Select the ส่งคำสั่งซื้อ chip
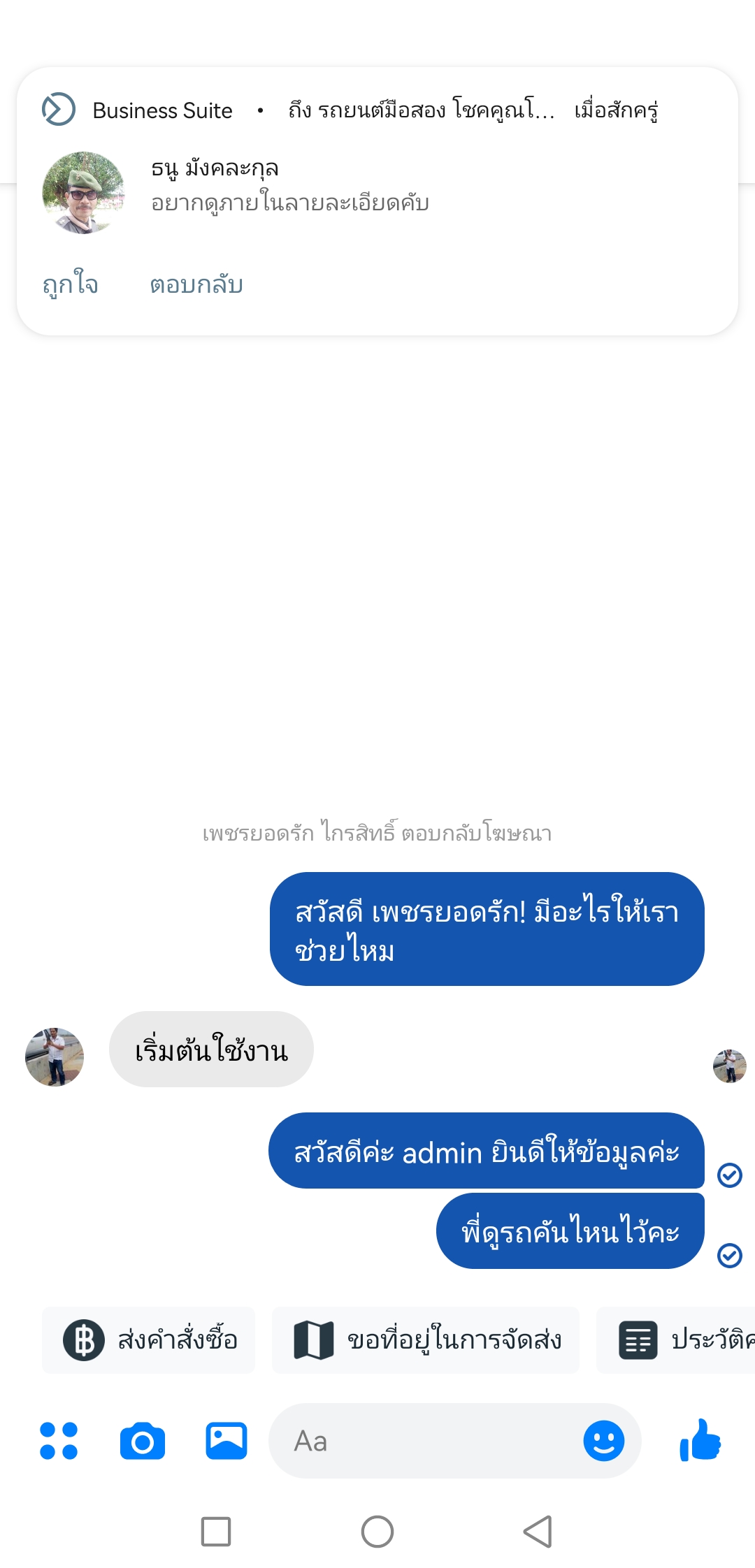Viewport: 755px width, 1568px height. 149,1340
